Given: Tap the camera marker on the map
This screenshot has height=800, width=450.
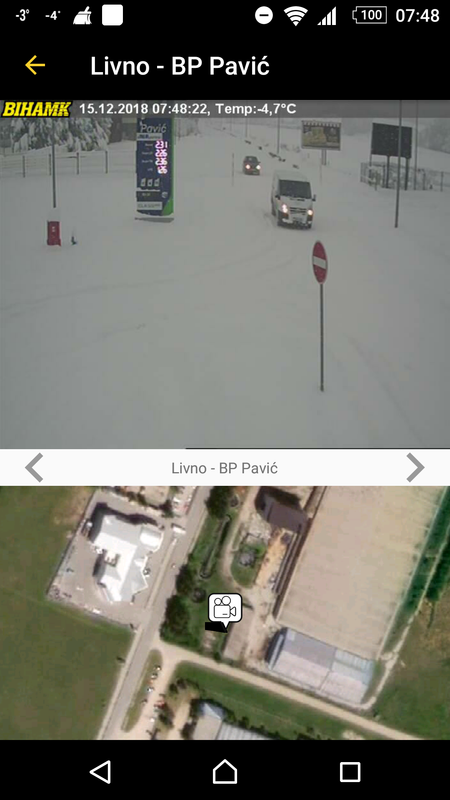Looking at the screenshot, I should coord(224,611).
